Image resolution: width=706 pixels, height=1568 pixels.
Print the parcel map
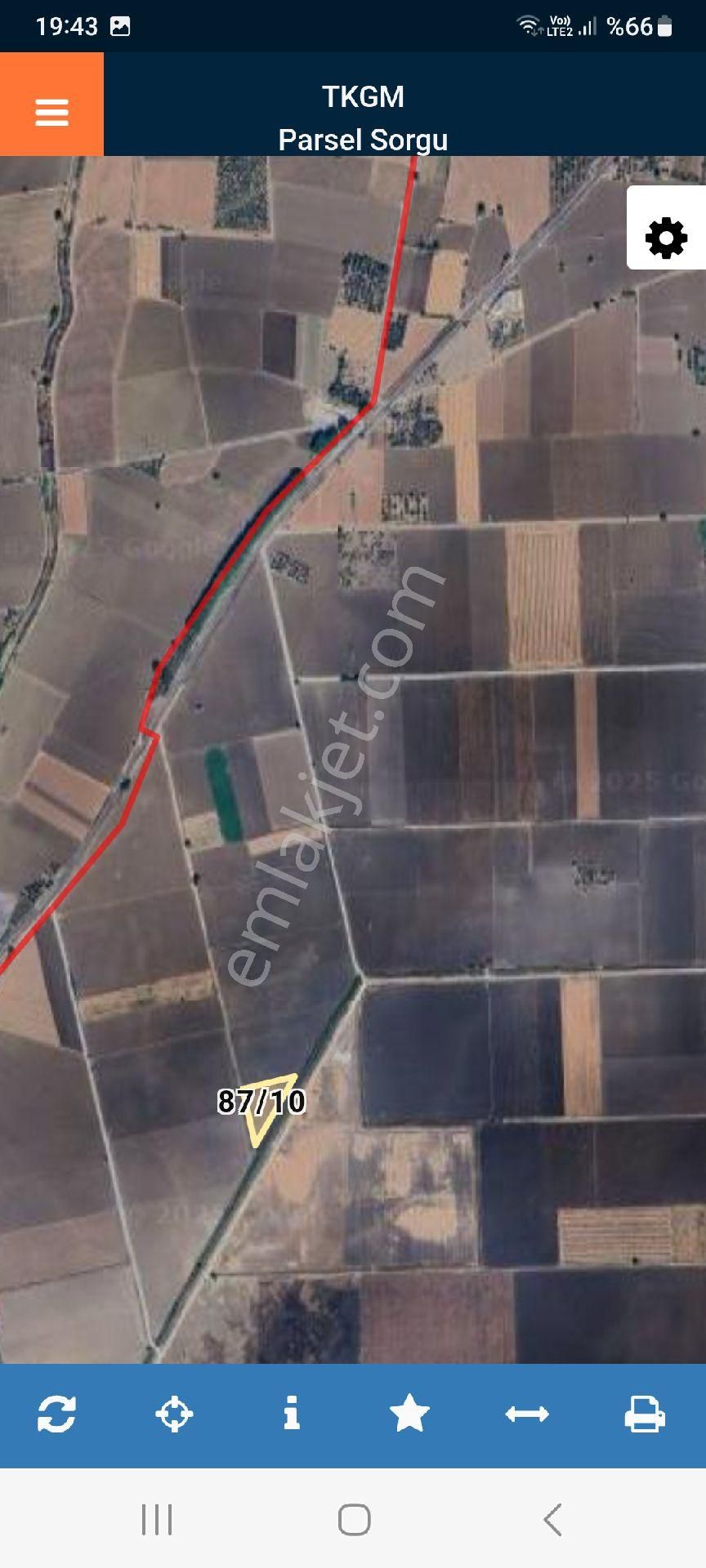645,1414
